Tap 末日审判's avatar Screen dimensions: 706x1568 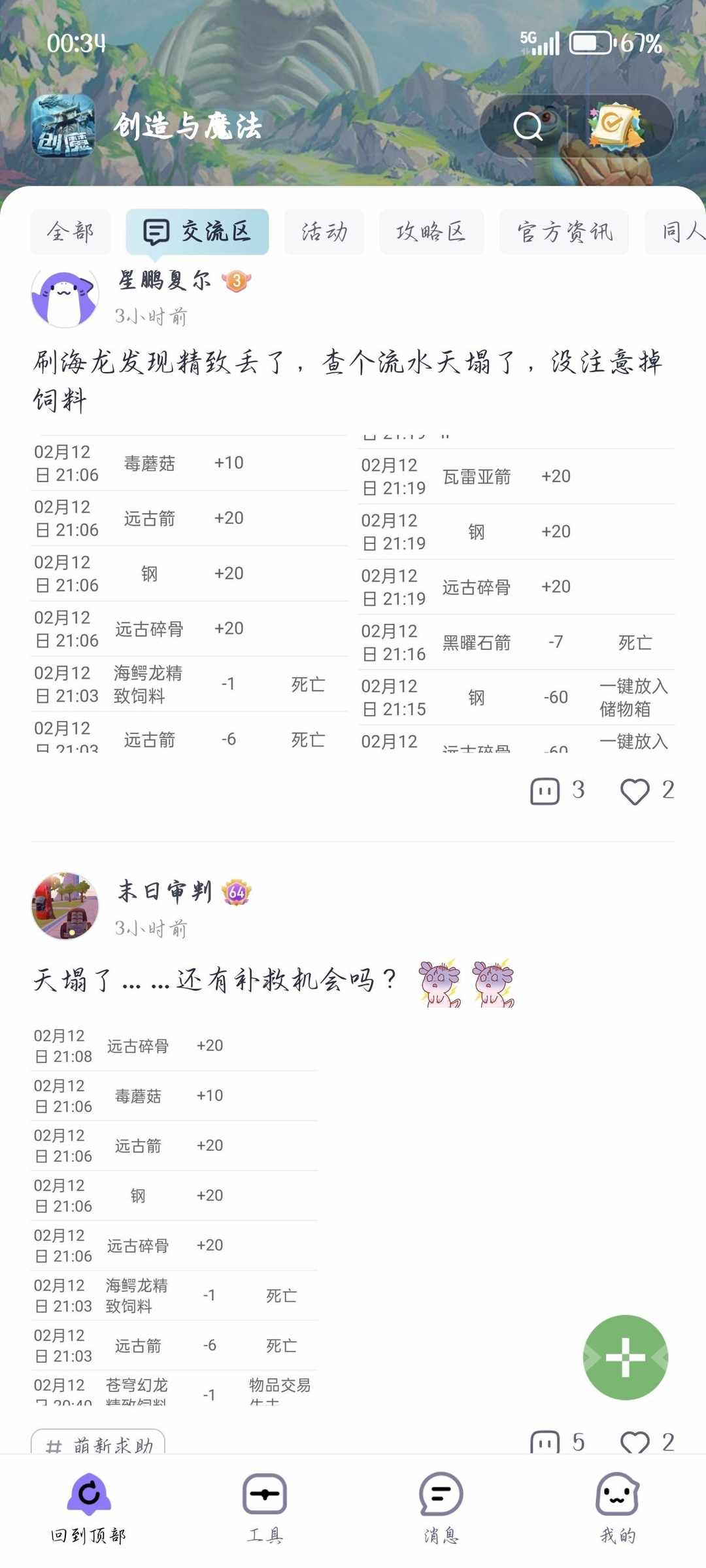tap(65, 908)
